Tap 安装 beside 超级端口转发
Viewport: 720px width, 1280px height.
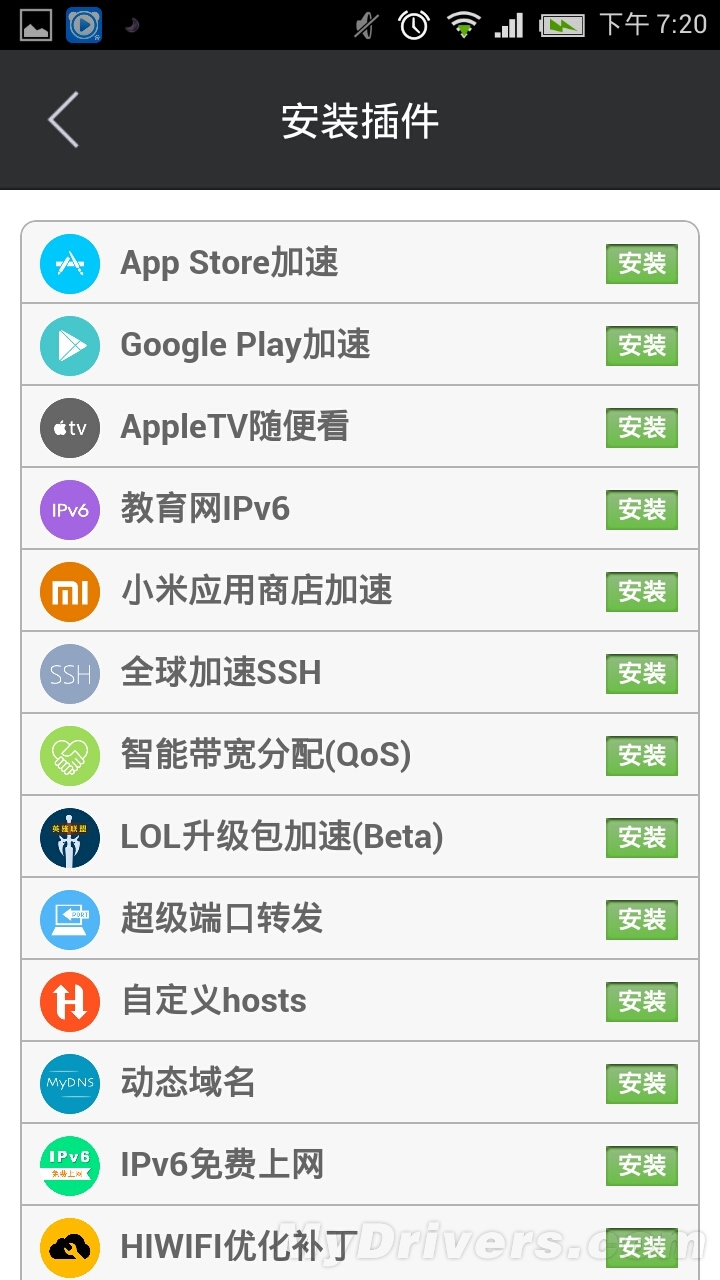(x=642, y=920)
